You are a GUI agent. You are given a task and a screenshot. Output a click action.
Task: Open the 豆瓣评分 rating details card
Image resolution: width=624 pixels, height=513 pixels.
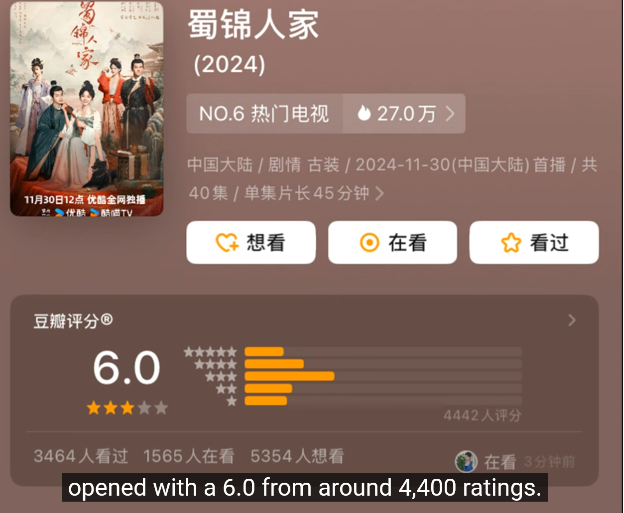571,321
